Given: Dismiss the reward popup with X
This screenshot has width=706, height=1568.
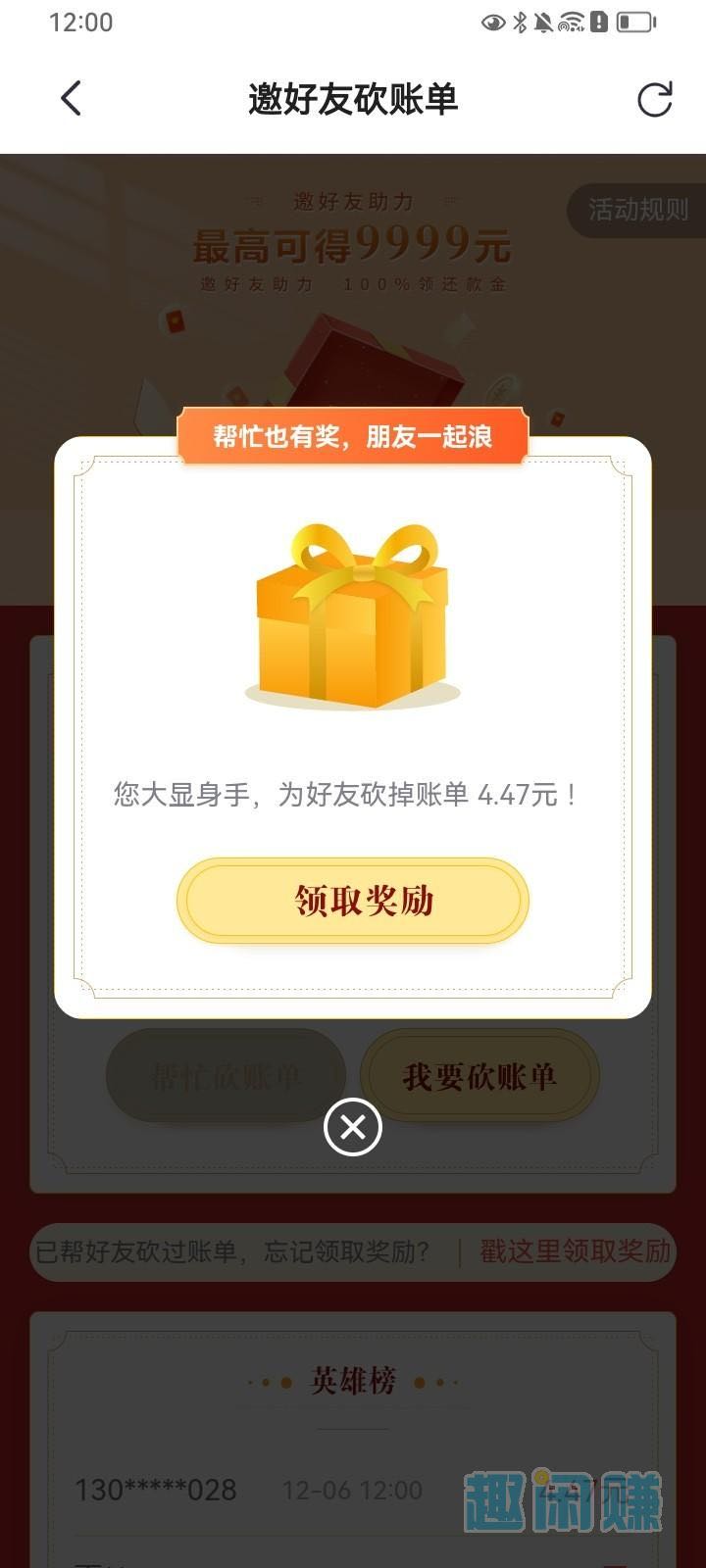Looking at the screenshot, I should (x=353, y=1127).
